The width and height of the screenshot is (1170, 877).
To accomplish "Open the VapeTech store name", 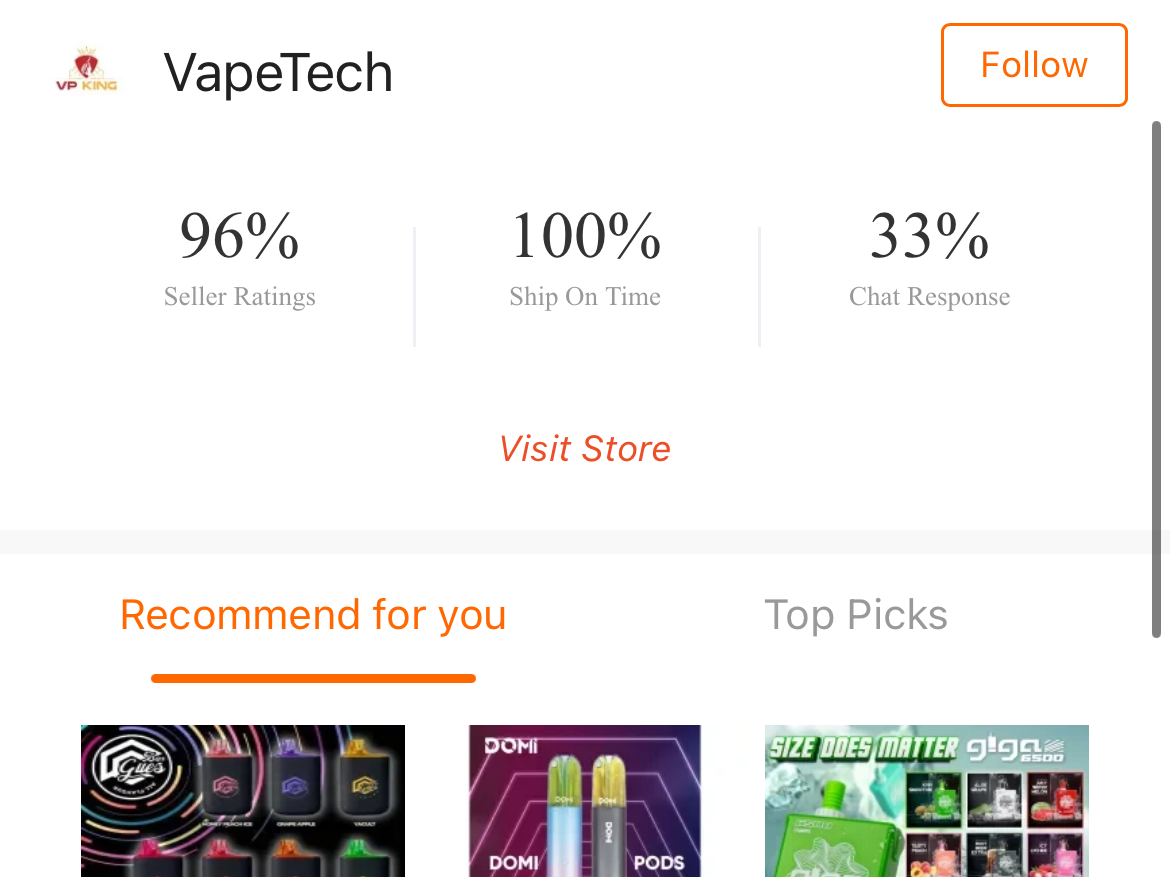I will point(278,73).
